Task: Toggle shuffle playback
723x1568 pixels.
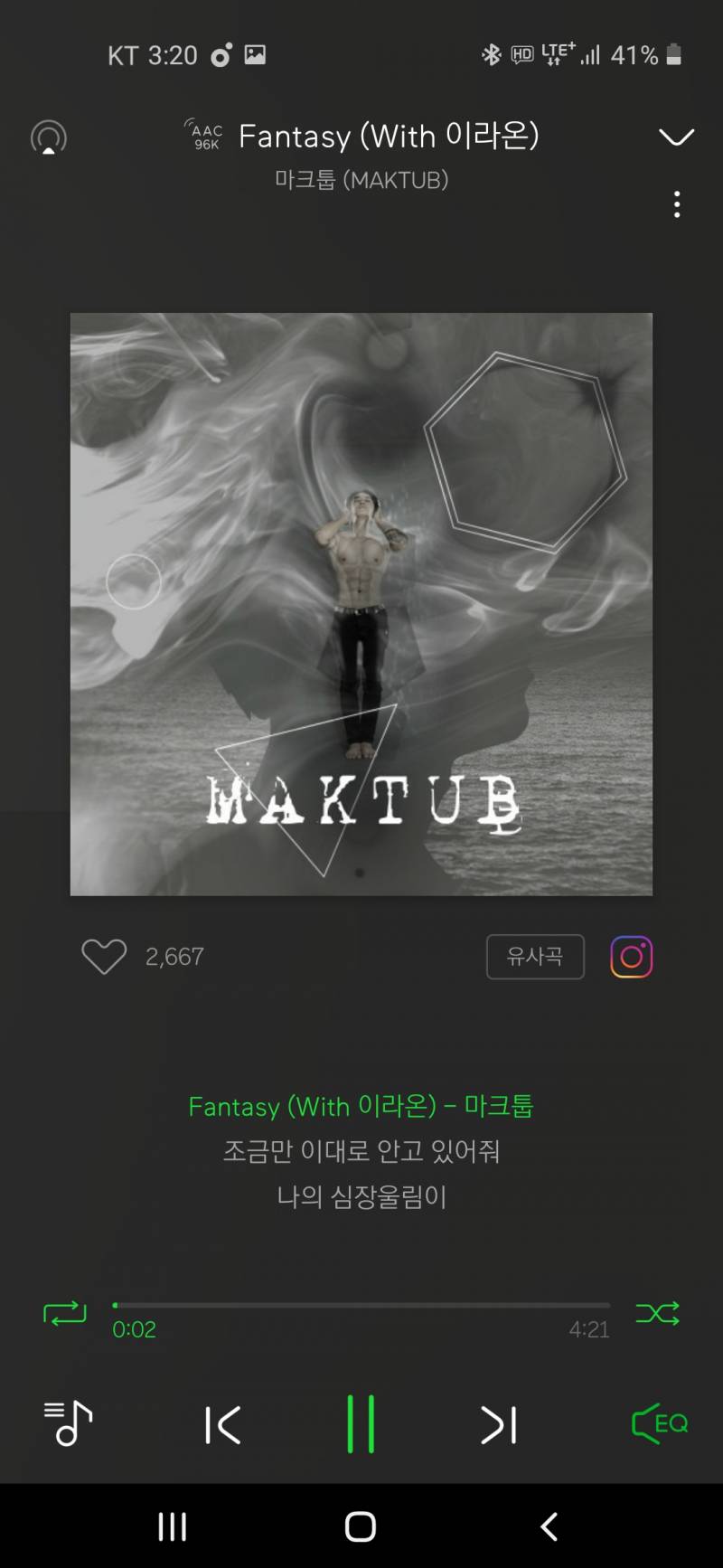Action: pyautogui.click(x=657, y=1313)
